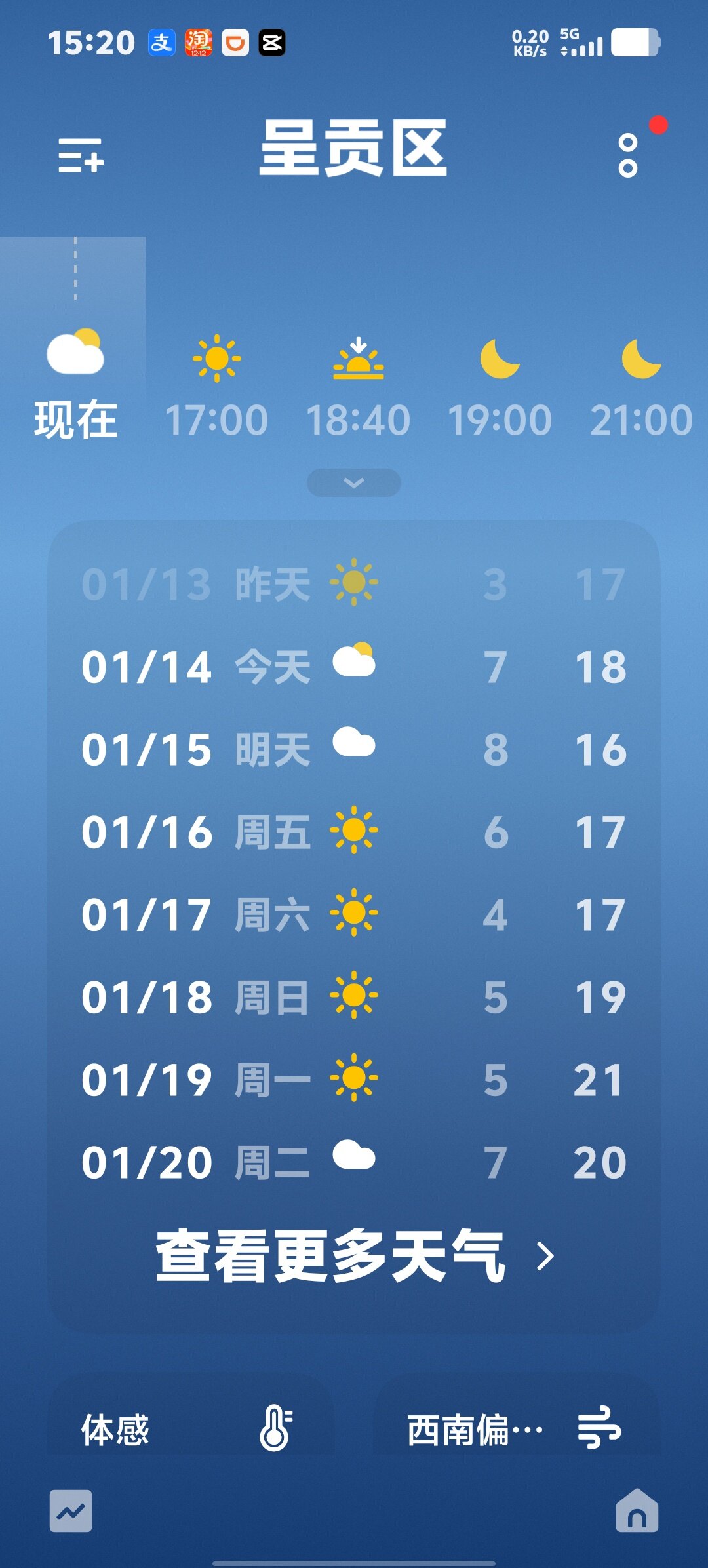708x1568 pixels.
Task: Open the city list management icon
Action: [81, 156]
